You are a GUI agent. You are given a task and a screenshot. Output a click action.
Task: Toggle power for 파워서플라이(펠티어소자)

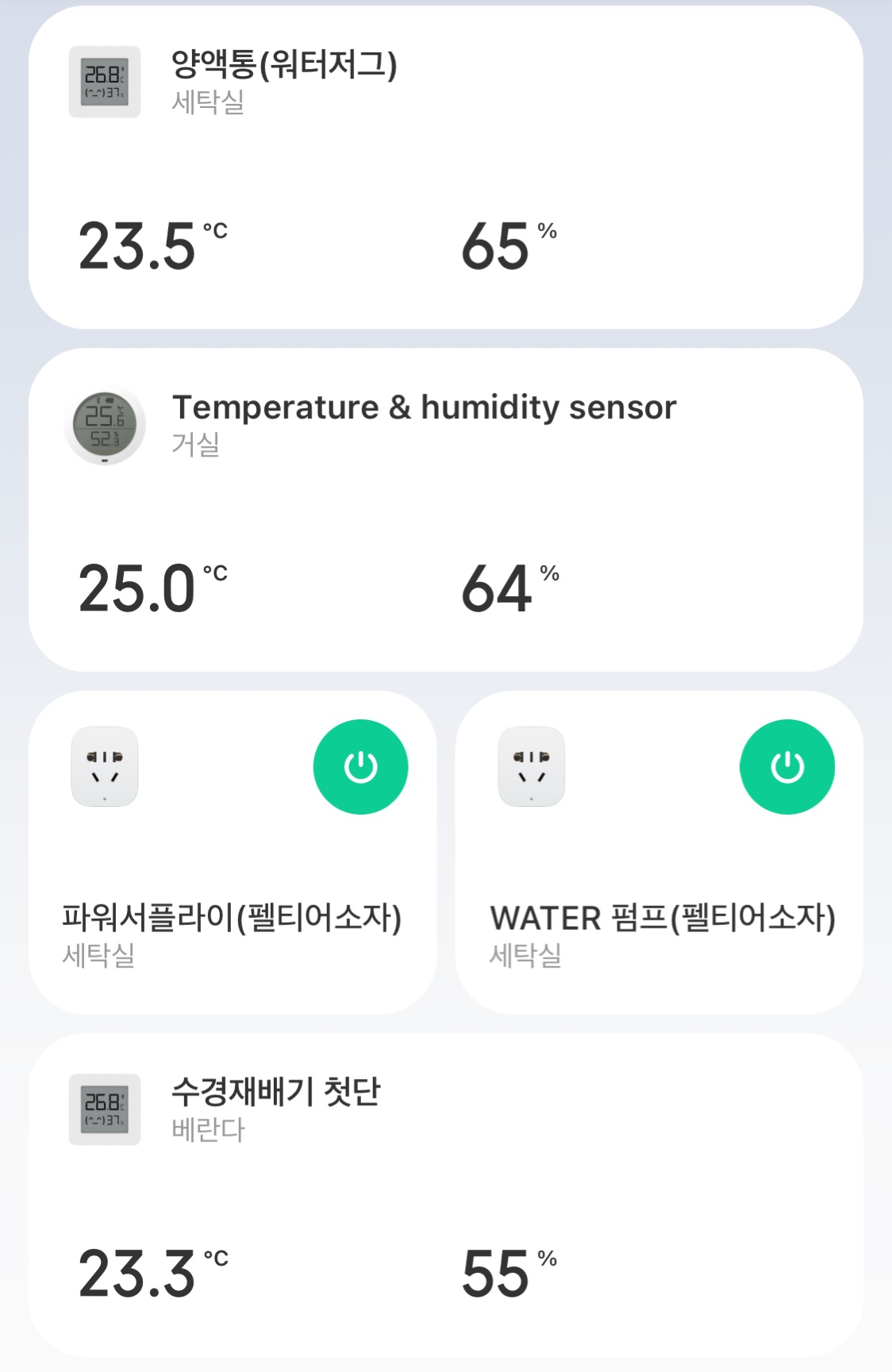(360, 767)
